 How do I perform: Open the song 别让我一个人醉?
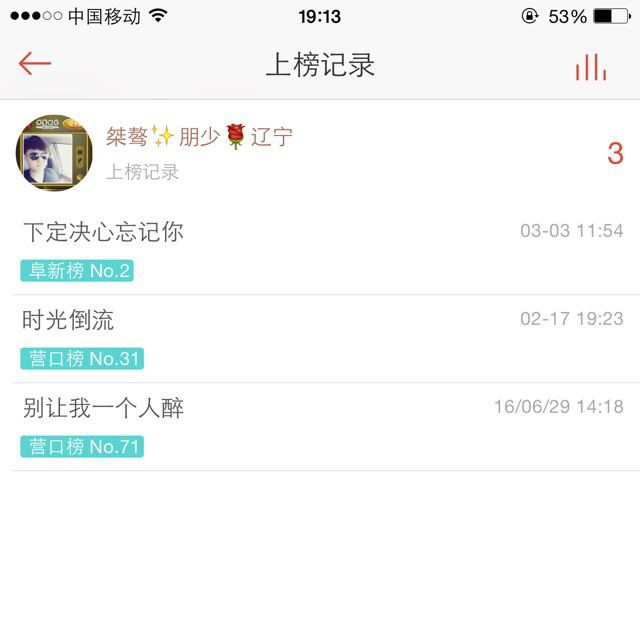(103, 408)
